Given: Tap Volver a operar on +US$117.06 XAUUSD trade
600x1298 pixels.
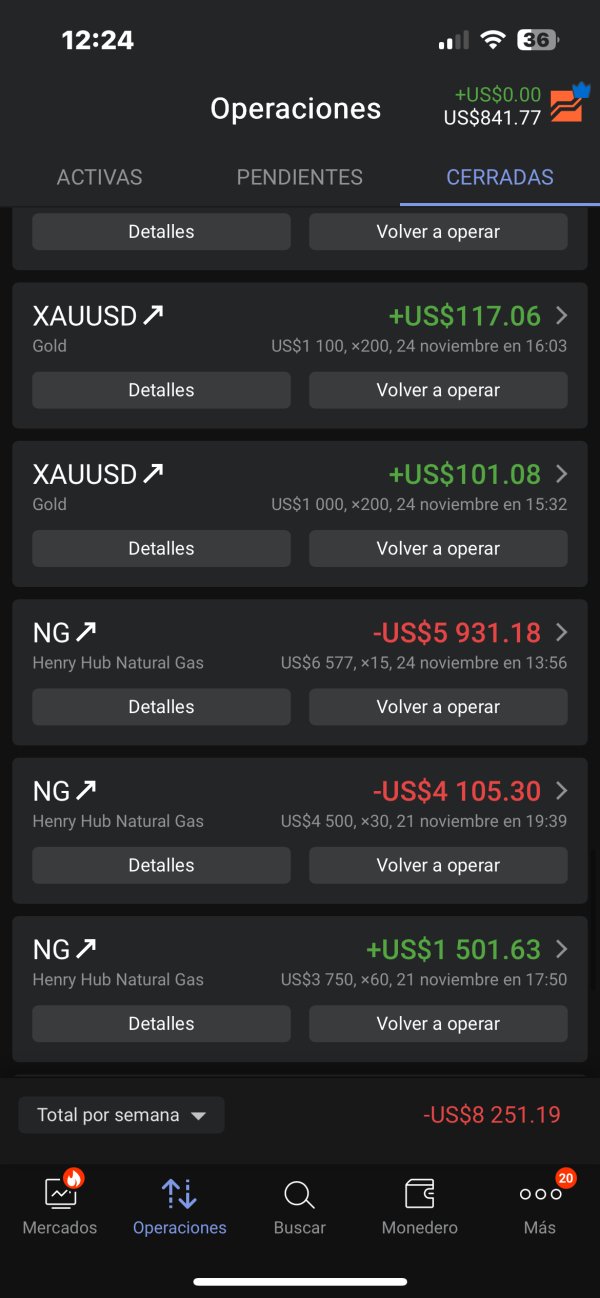Looking at the screenshot, I should point(437,390).
